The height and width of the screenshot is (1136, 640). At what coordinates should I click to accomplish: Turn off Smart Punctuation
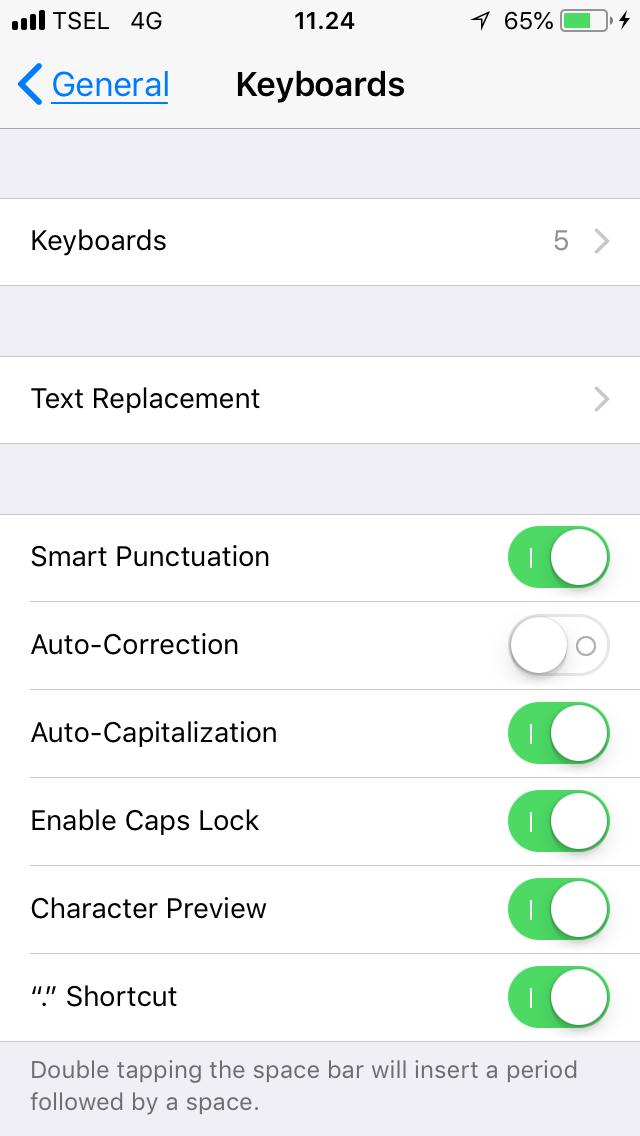558,557
